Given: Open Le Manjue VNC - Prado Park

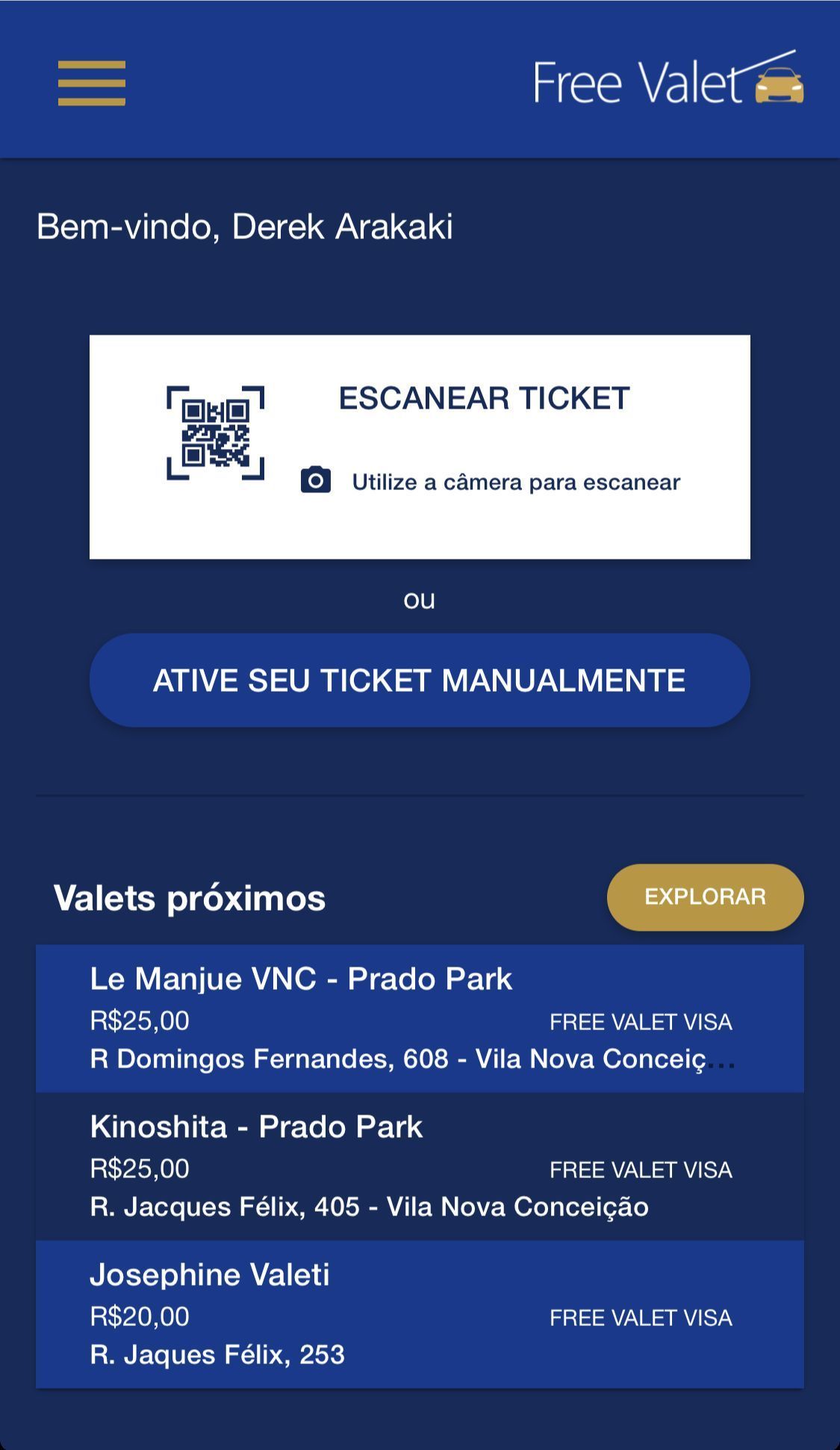Looking at the screenshot, I should 420,1018.
